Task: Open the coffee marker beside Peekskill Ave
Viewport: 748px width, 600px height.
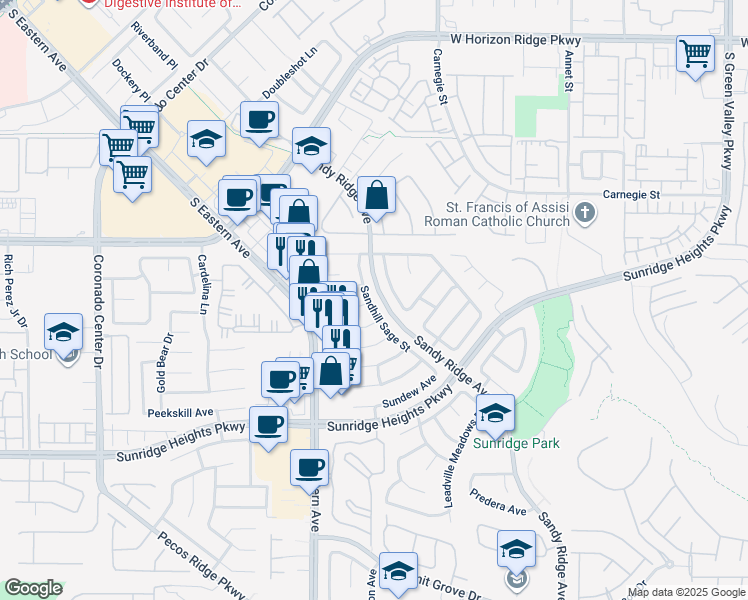Action: [268, 425]
